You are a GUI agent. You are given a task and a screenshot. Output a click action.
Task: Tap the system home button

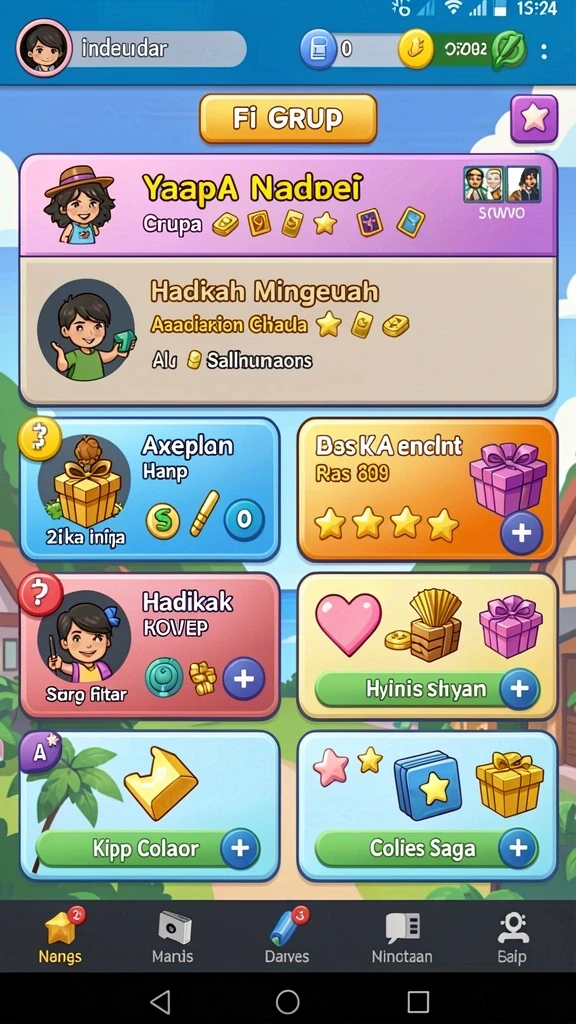(x=287, y=1000)
